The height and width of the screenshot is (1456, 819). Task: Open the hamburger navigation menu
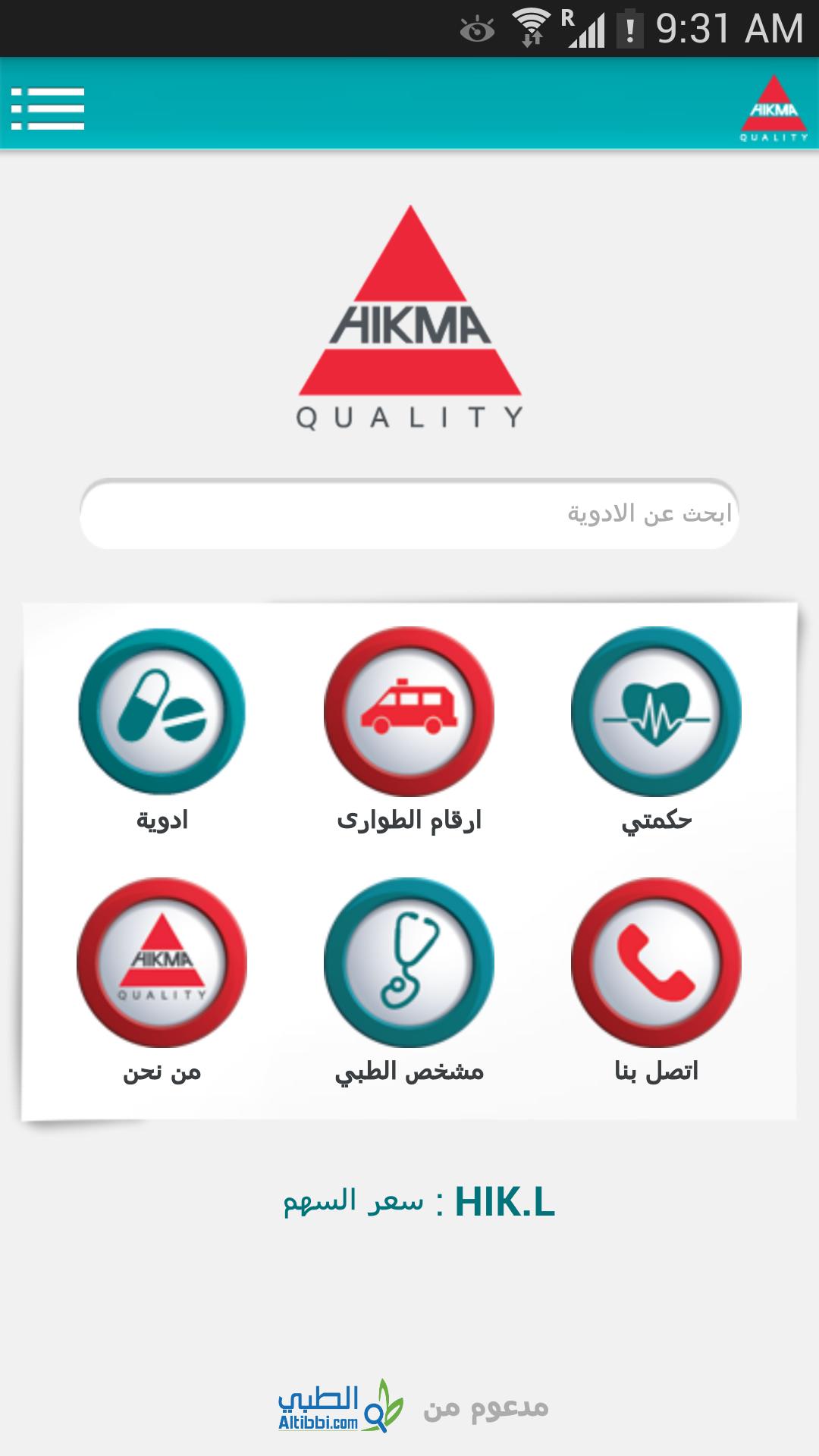(x=49, y=108)
